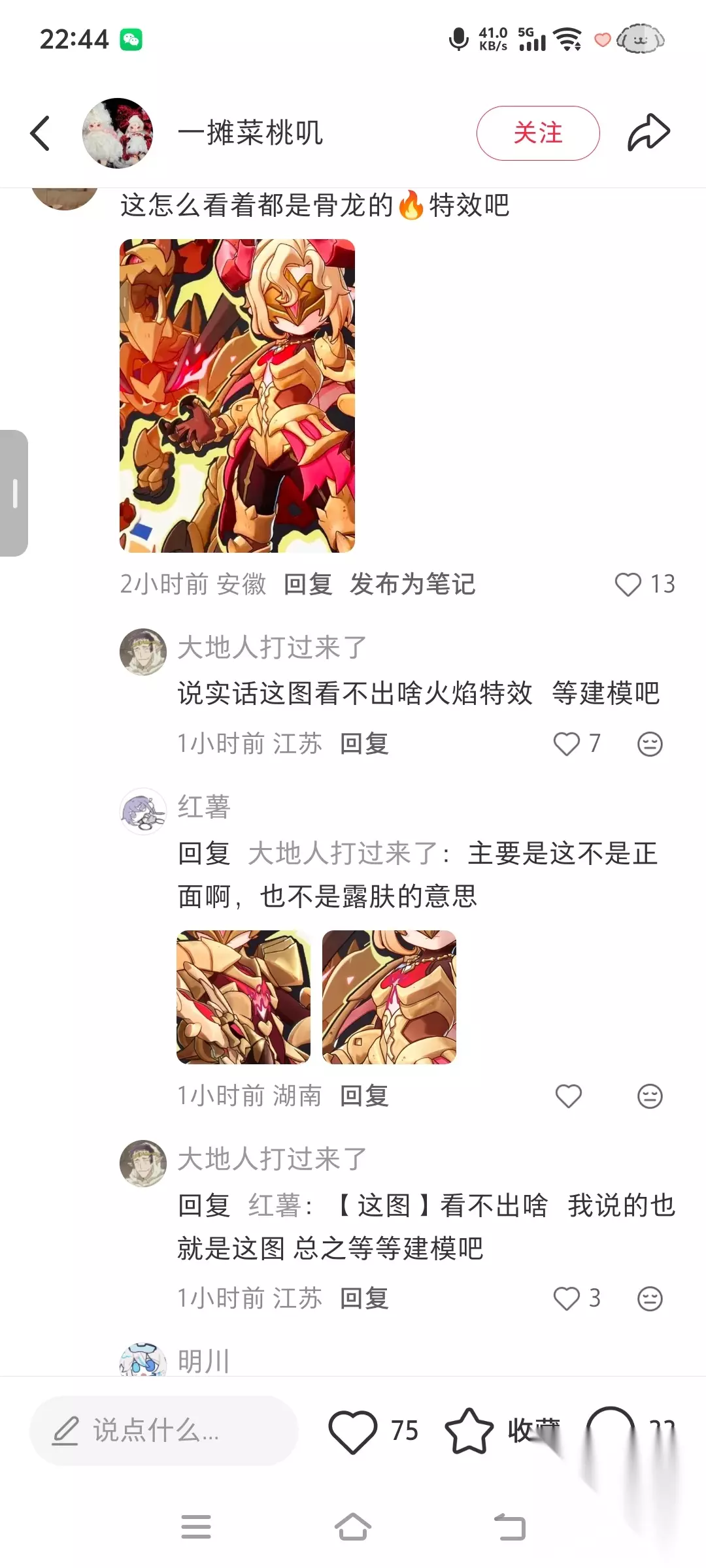
Task: Like the comment with 3 likes
Action: 567,1298
